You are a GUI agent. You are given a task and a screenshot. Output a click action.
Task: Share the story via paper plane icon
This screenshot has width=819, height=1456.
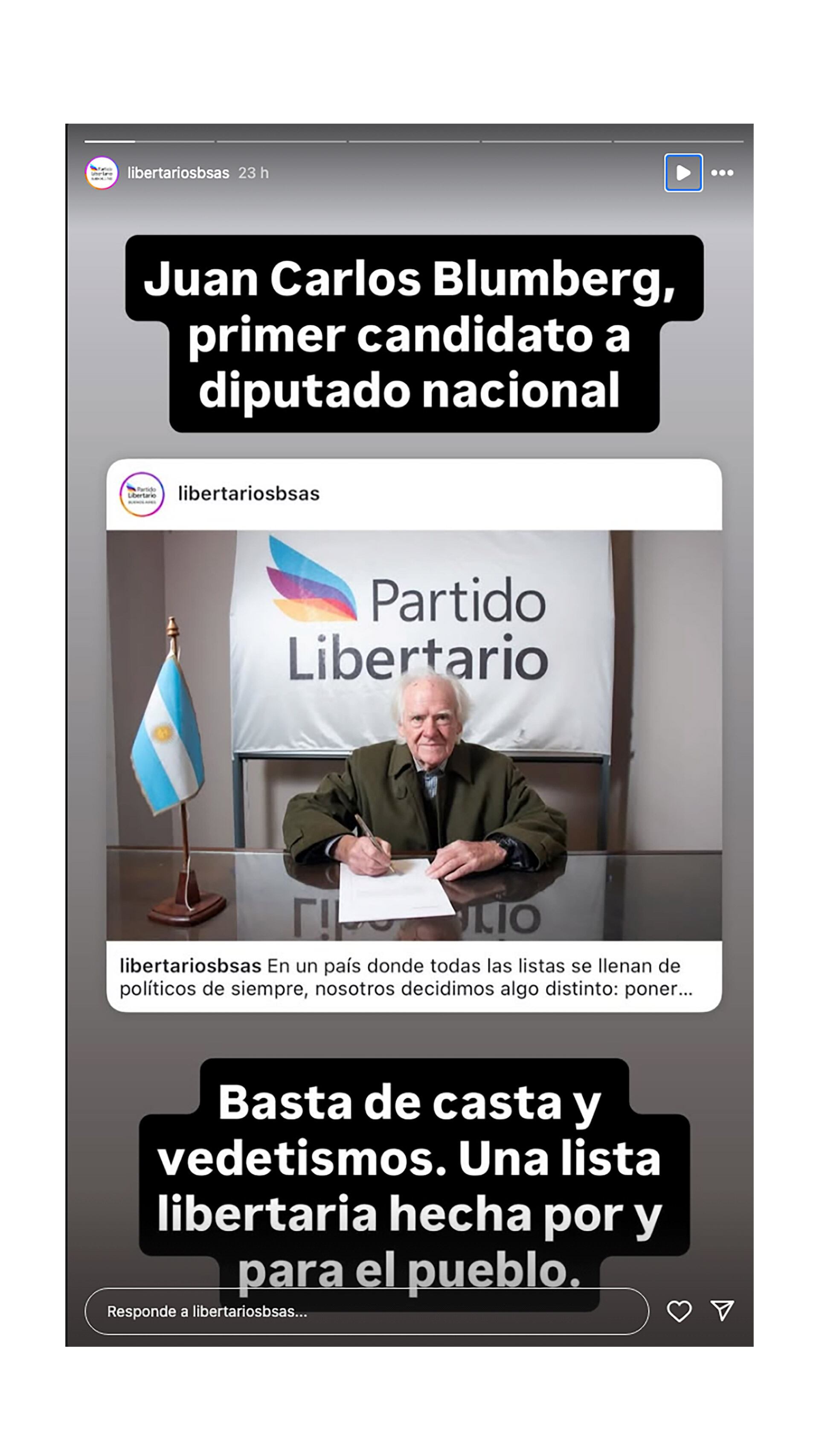722,1311
